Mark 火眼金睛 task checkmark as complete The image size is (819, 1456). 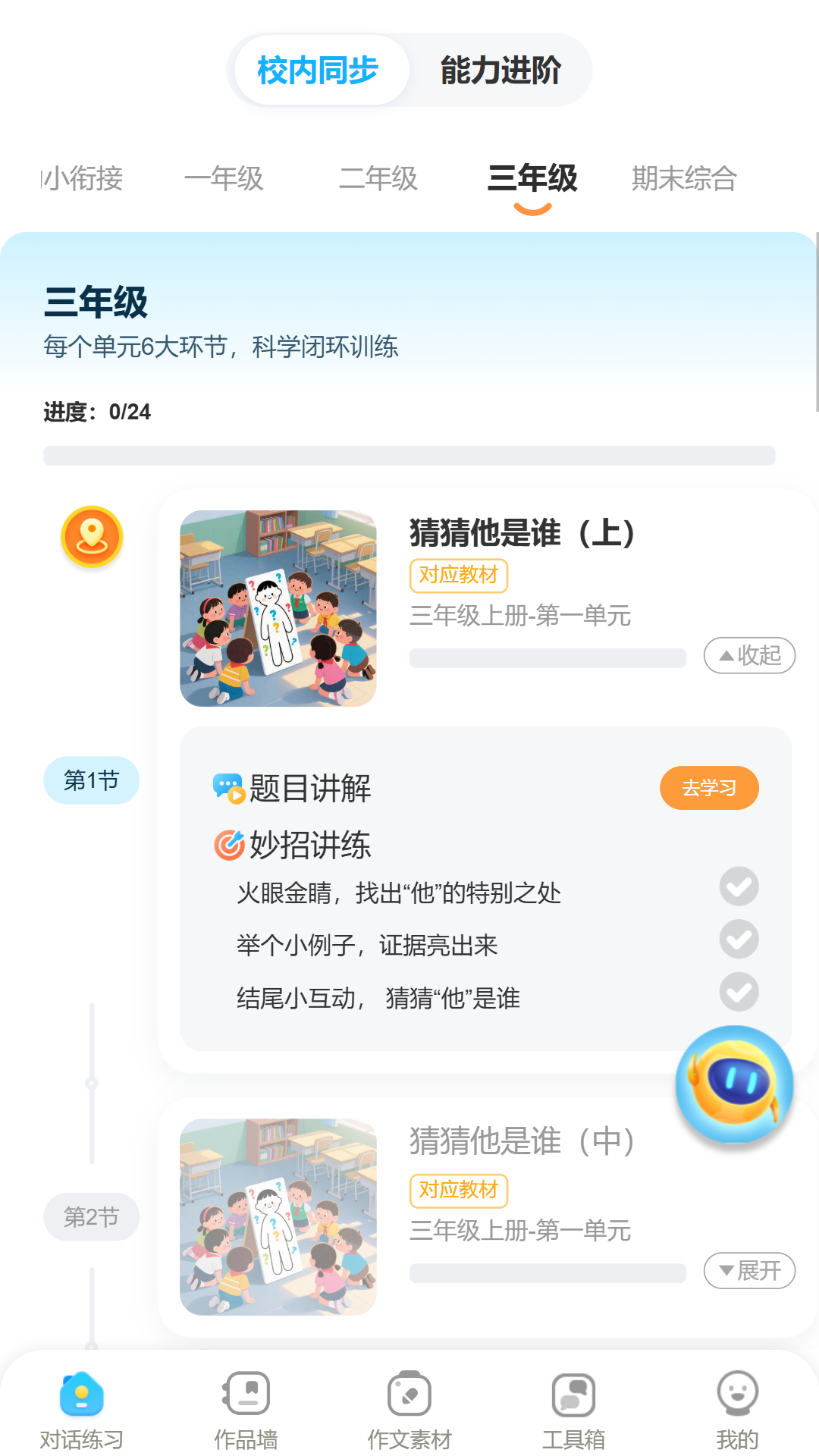[x=739, y=886]
